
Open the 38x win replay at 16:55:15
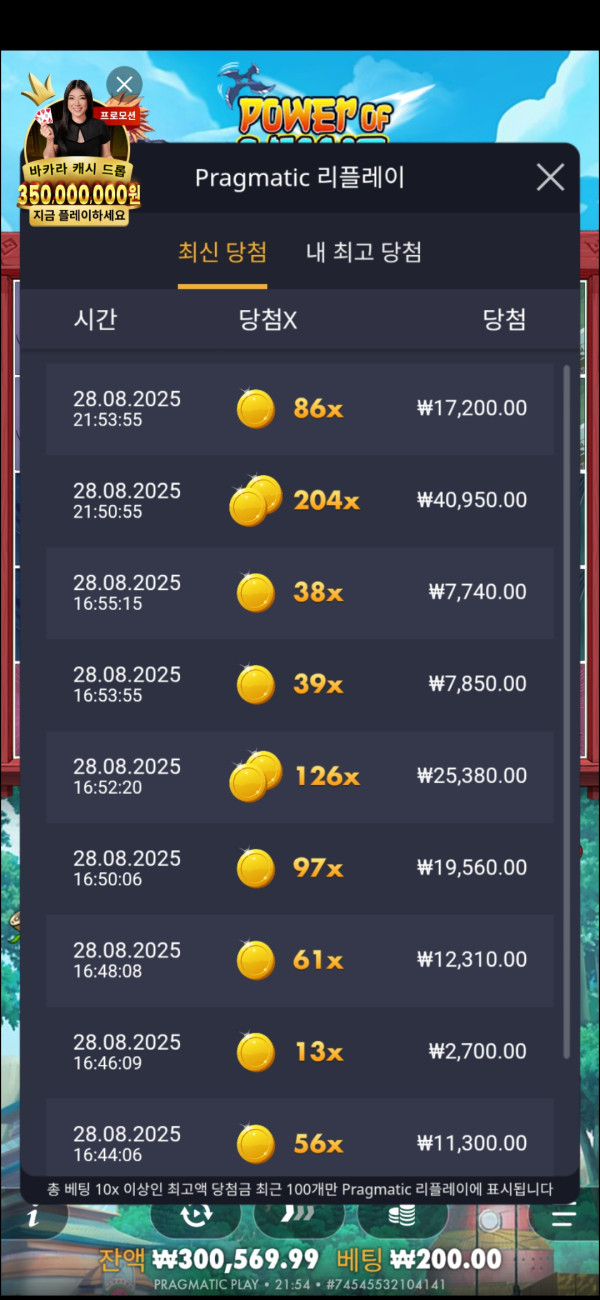pyautogui.click(x=300, y=593)
